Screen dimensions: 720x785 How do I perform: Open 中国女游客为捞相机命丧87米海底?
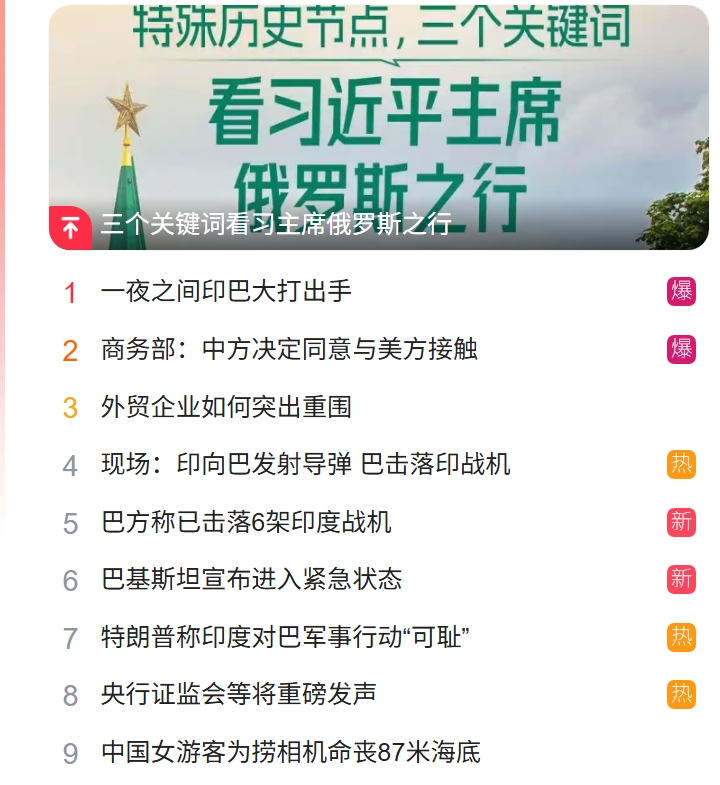click(290, 751)
